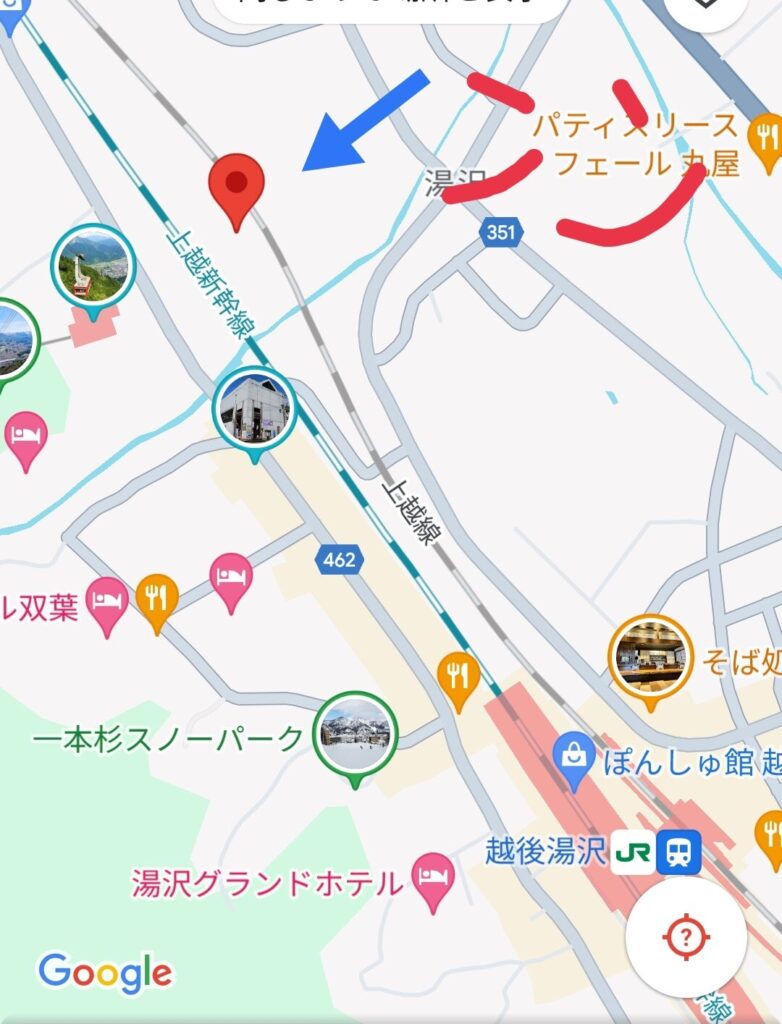View building photo marker by 上越新幹線
Viewport: 782px width, 1024px height.
254,409
